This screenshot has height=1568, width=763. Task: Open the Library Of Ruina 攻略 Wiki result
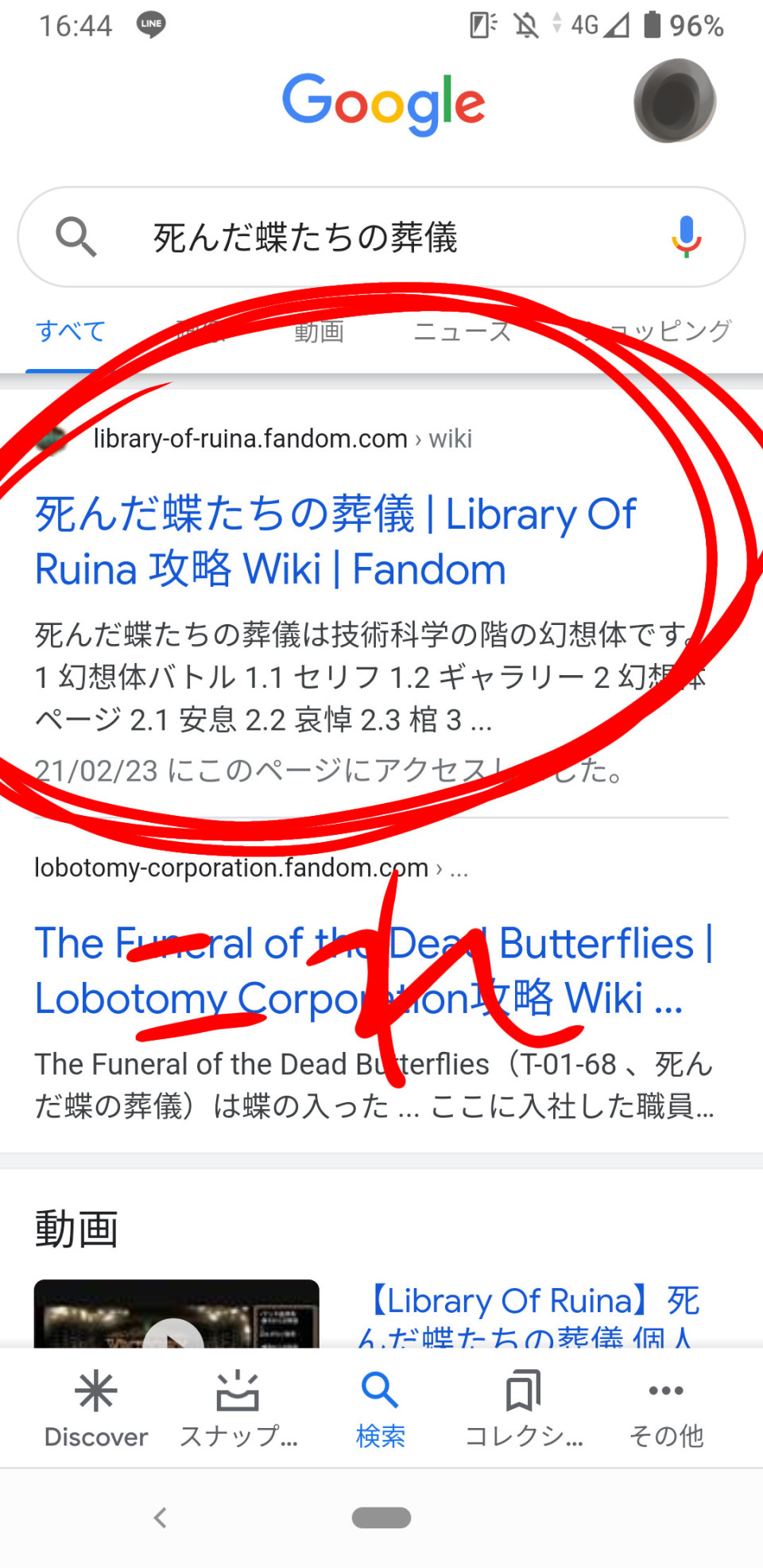point(334,541)
